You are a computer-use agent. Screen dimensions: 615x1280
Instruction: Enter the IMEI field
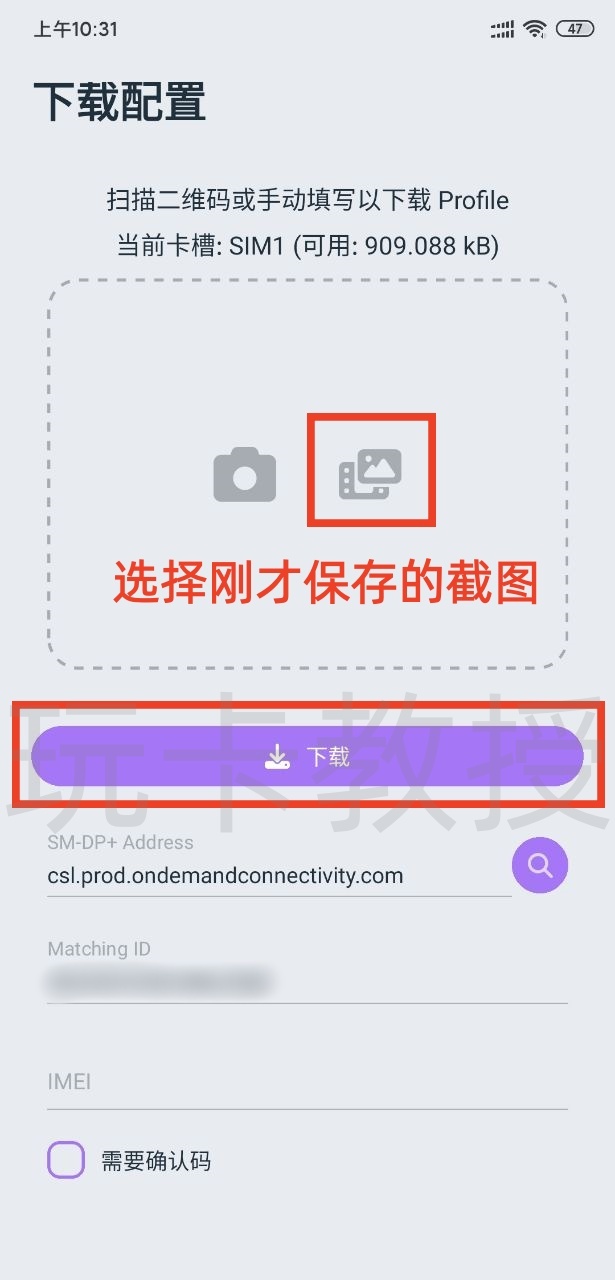click(307, 1082)
